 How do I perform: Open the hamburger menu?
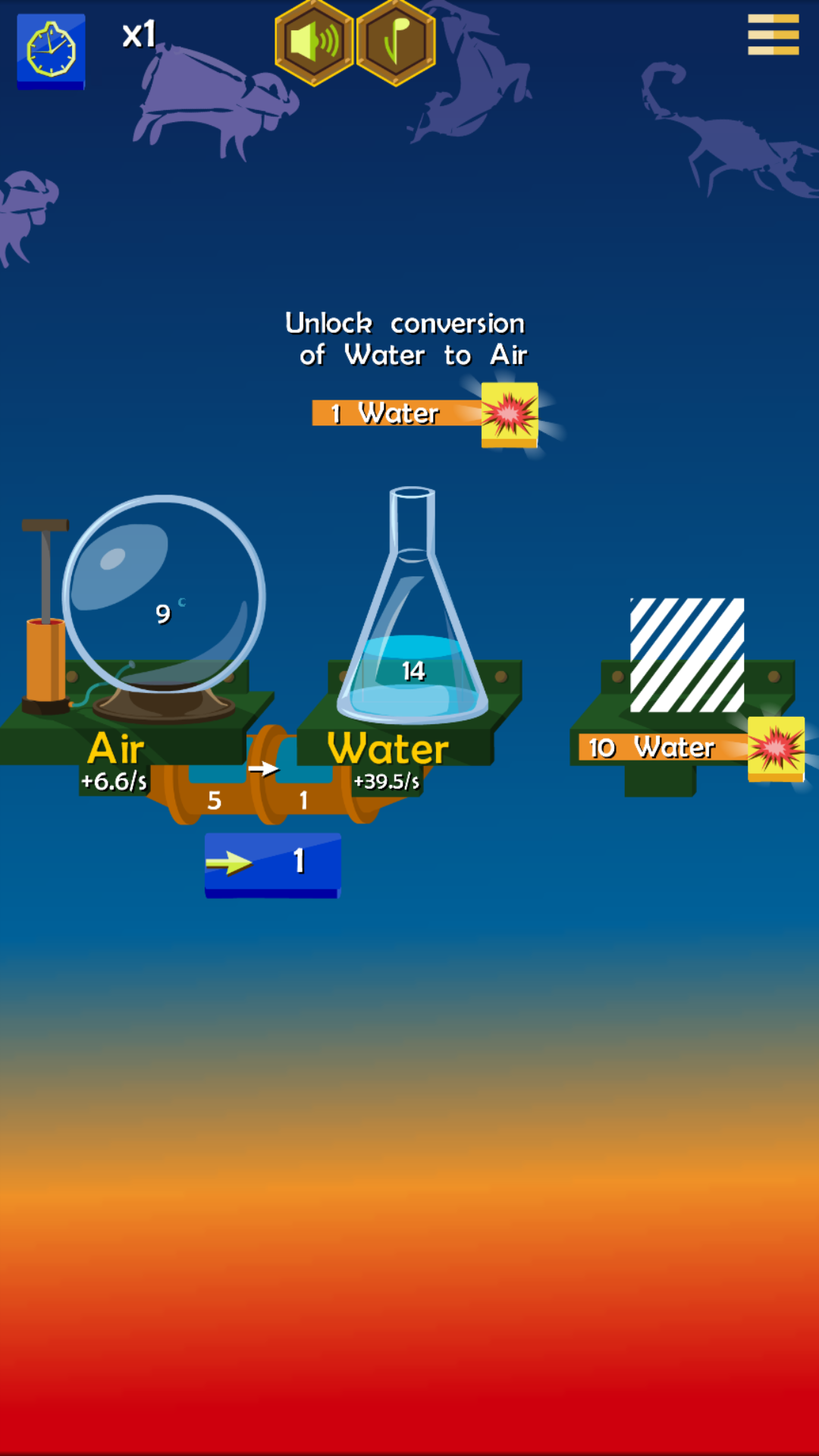coord(773,35)
